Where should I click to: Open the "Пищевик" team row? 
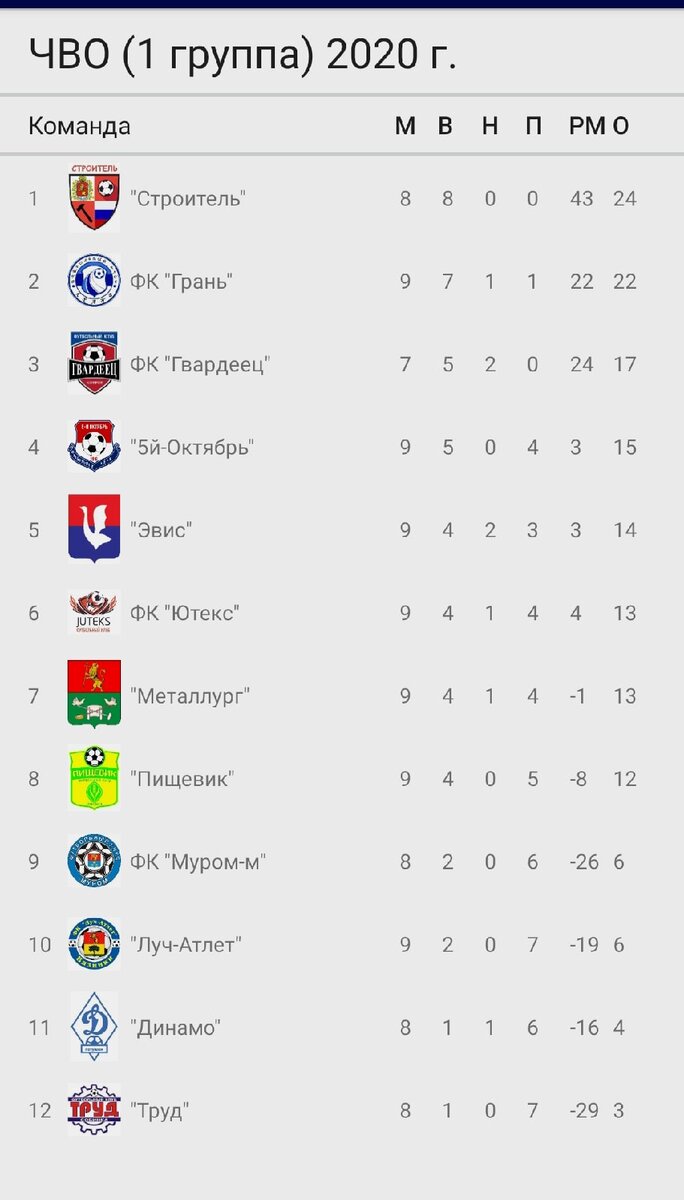click(342, 779)
